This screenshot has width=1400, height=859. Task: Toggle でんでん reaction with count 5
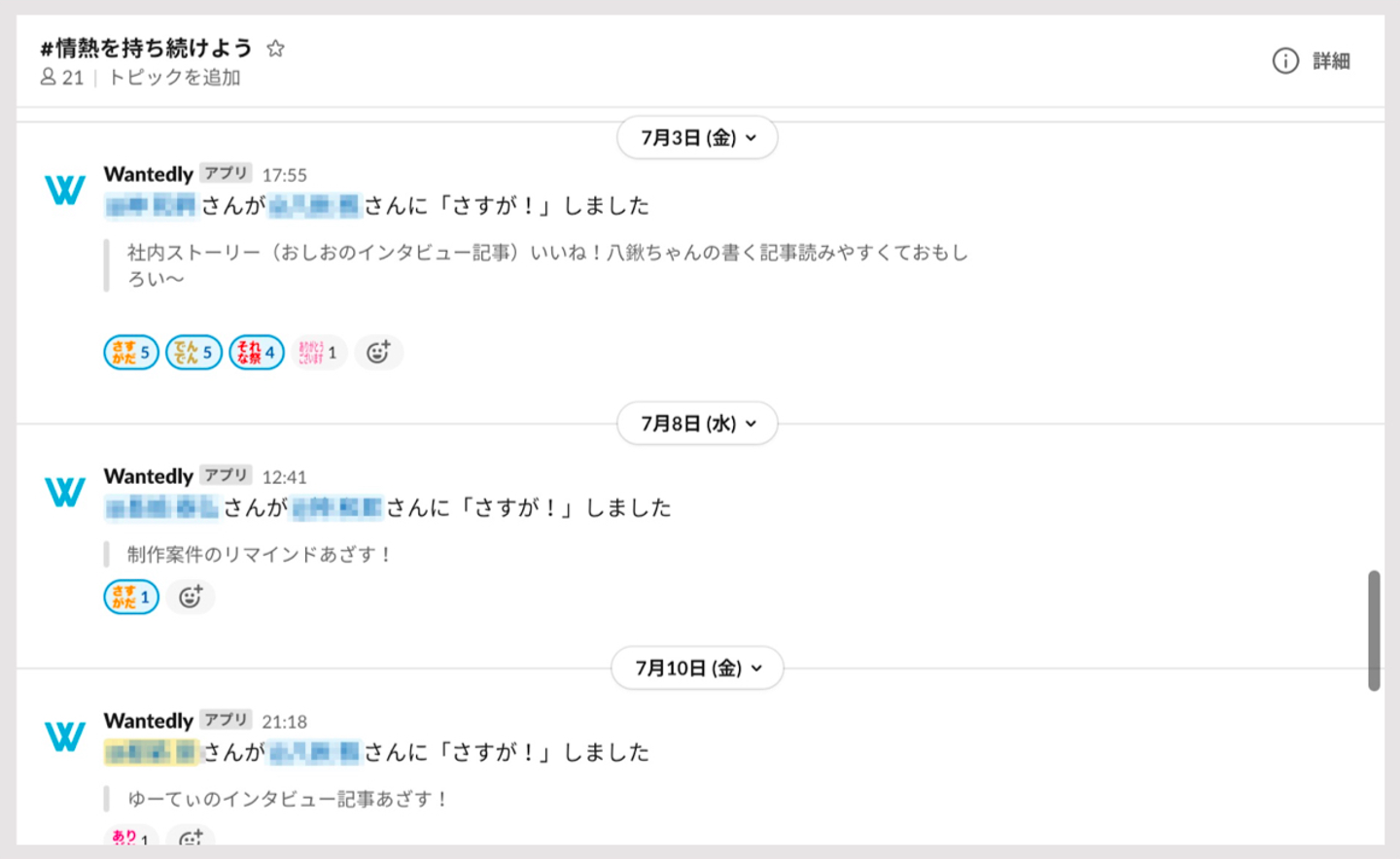tap(193, 353)
